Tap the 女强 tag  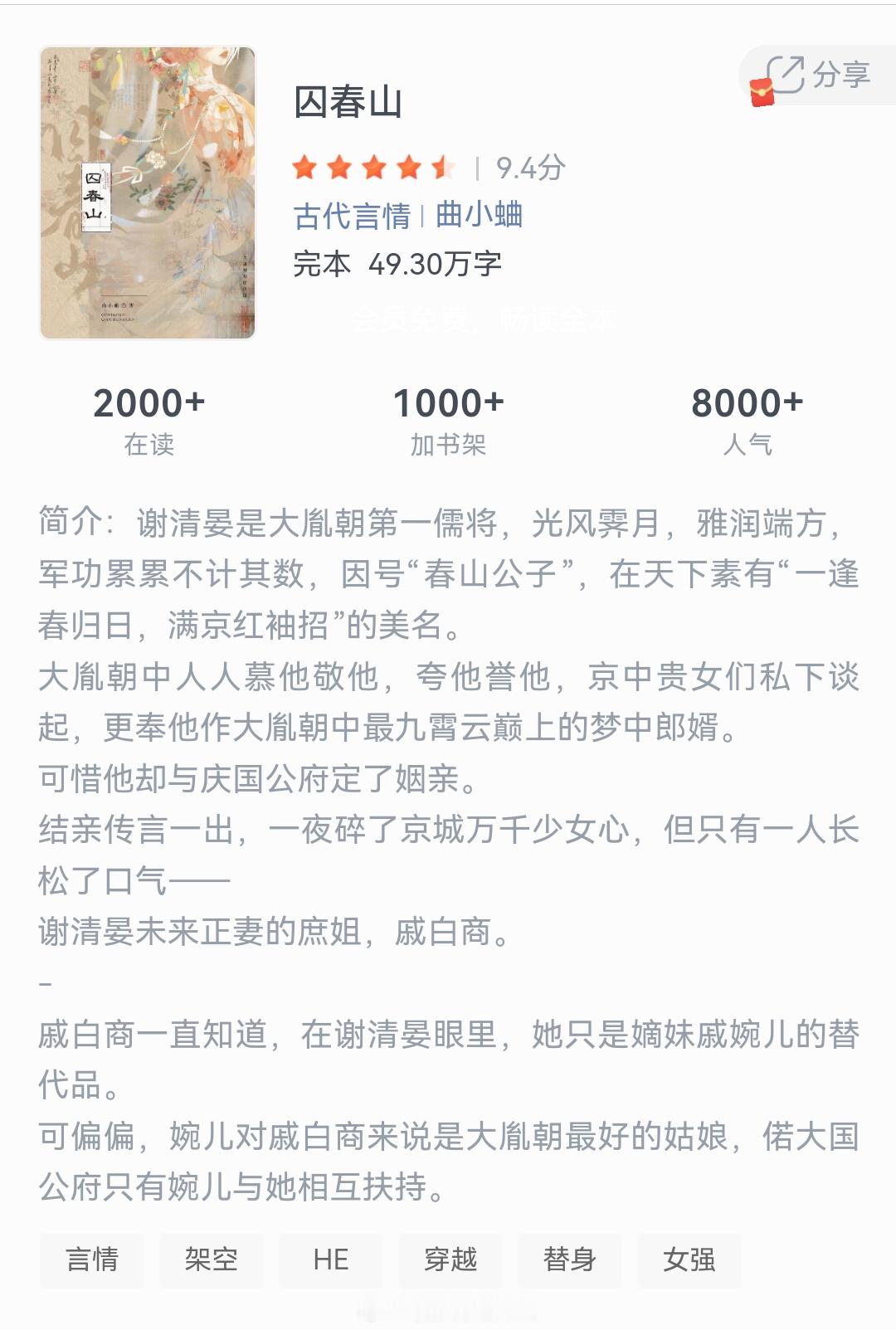click(689, 1259)
